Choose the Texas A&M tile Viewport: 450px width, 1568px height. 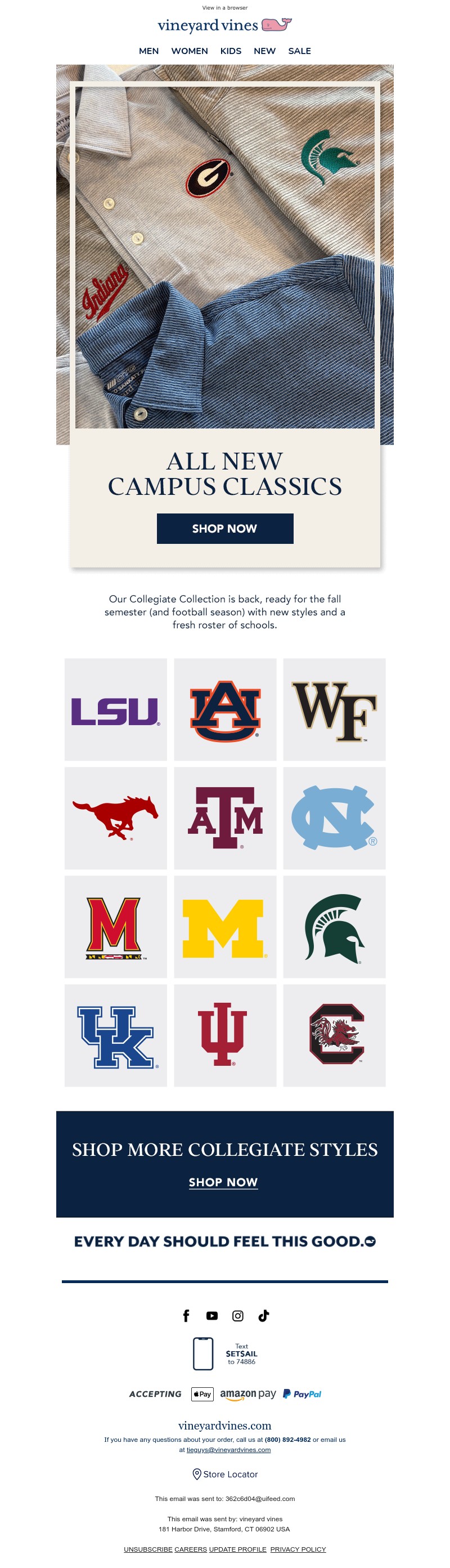tap(225, 817)
